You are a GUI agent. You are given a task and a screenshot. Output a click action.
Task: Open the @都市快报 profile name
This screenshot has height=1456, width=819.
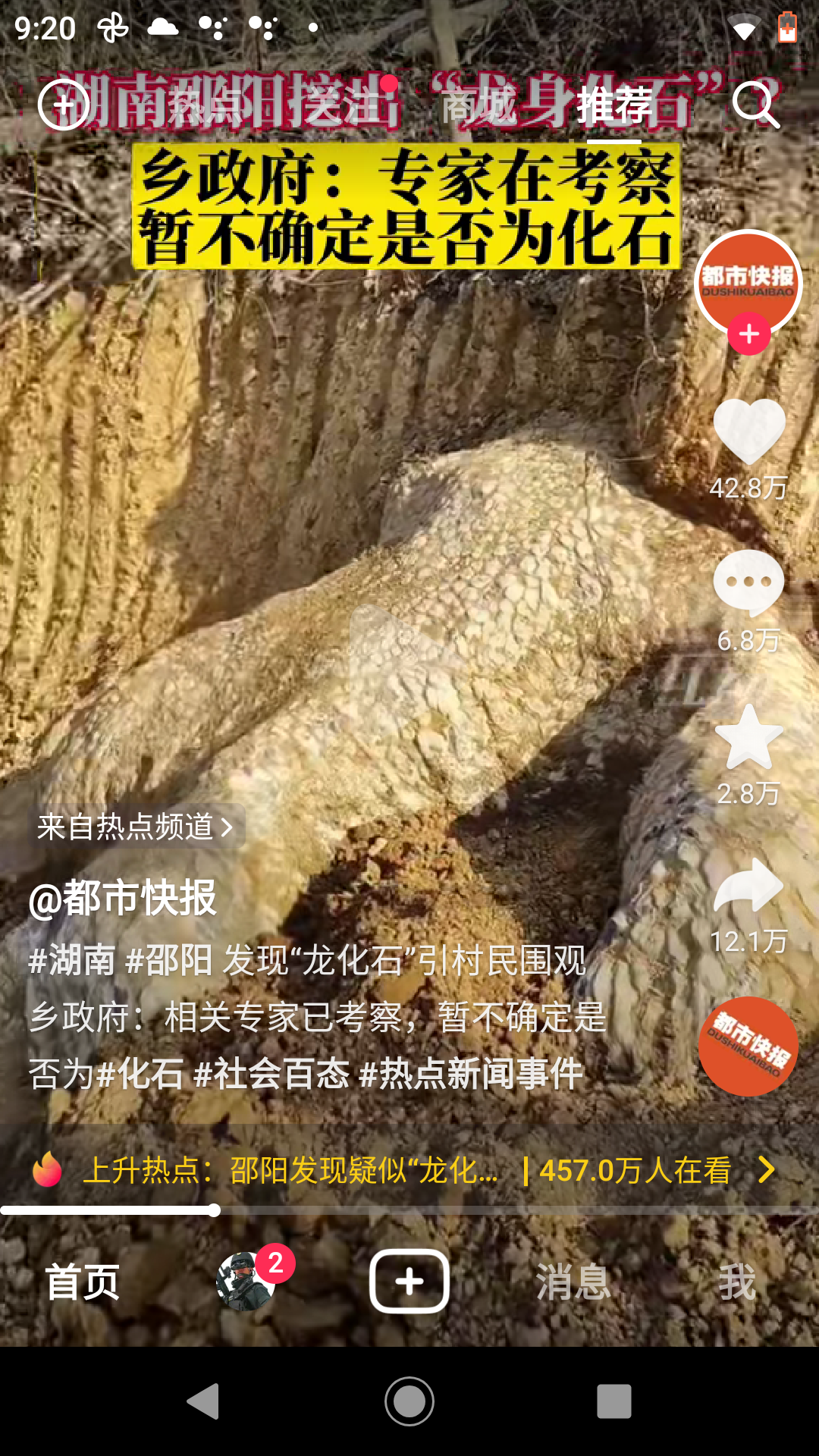tap(123, 898)
